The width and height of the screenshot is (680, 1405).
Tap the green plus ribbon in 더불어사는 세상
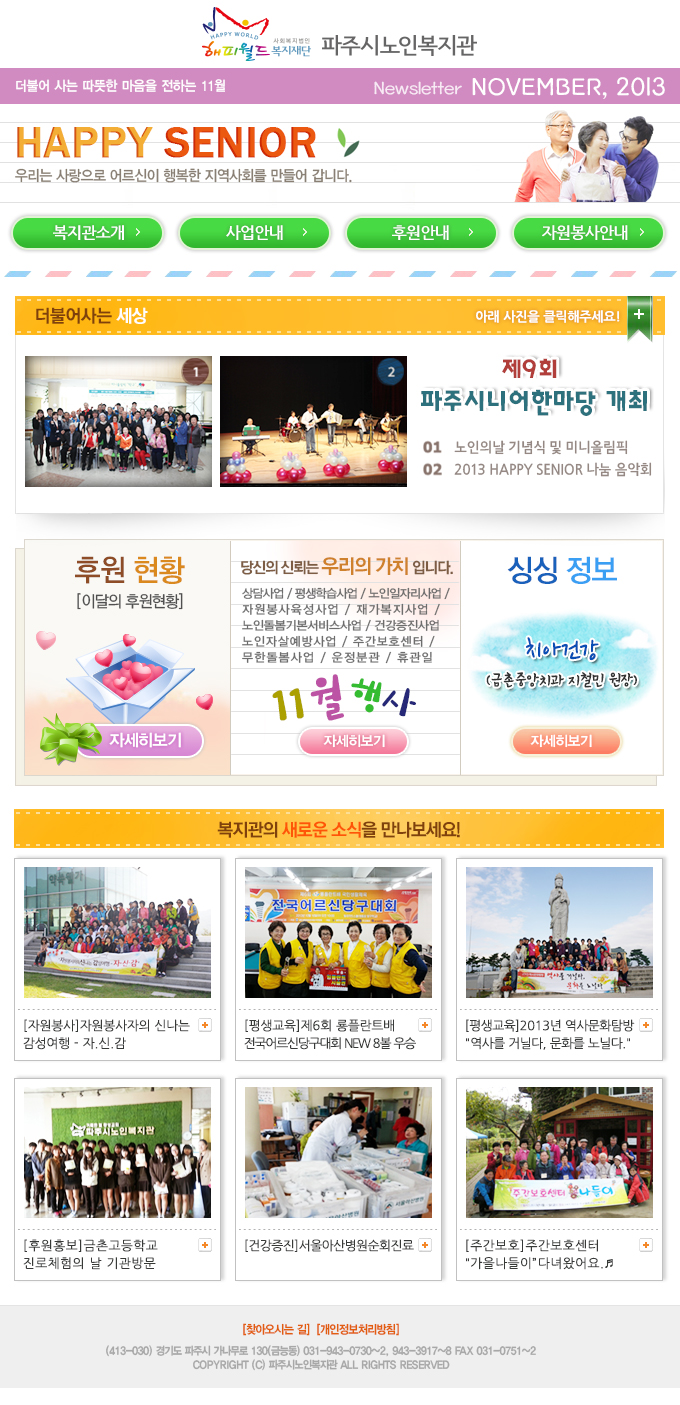point(640,316)
